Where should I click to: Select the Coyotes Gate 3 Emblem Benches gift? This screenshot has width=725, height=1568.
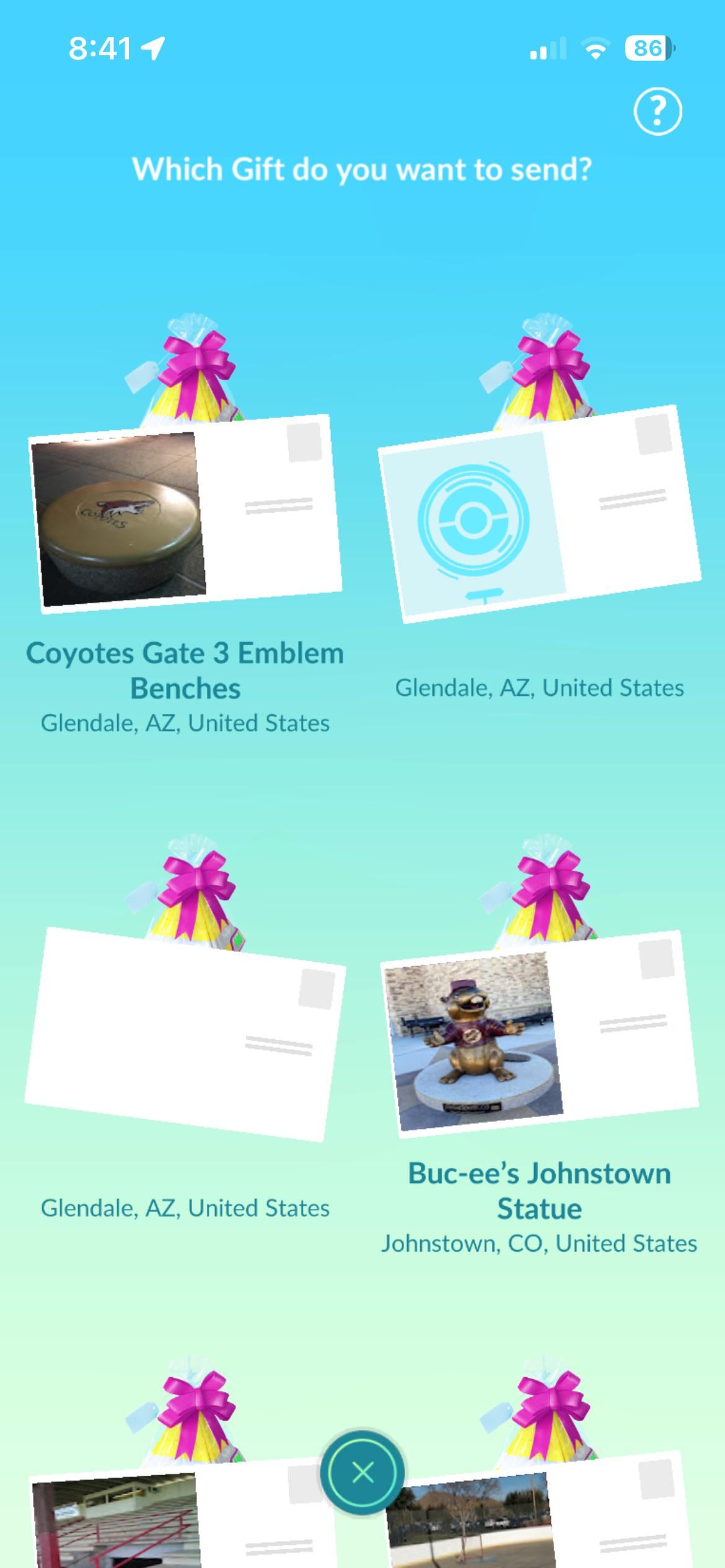pyautogui.click(x=185, y=514)
